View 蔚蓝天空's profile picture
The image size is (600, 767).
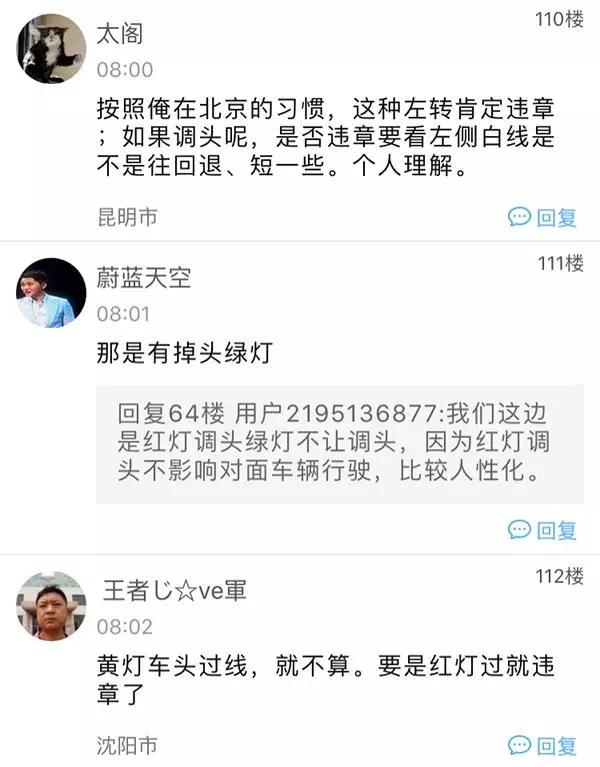(51, 292)
